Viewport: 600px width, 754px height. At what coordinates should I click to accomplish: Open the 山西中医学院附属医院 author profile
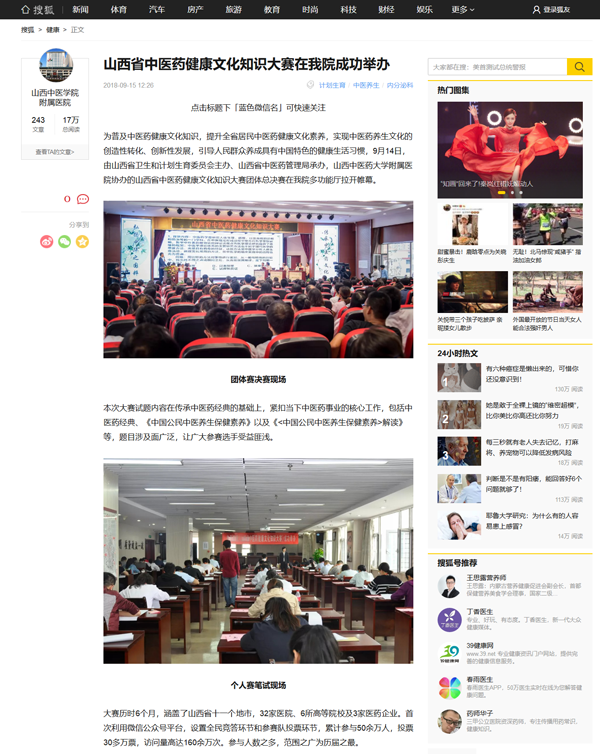click(56, 97)
